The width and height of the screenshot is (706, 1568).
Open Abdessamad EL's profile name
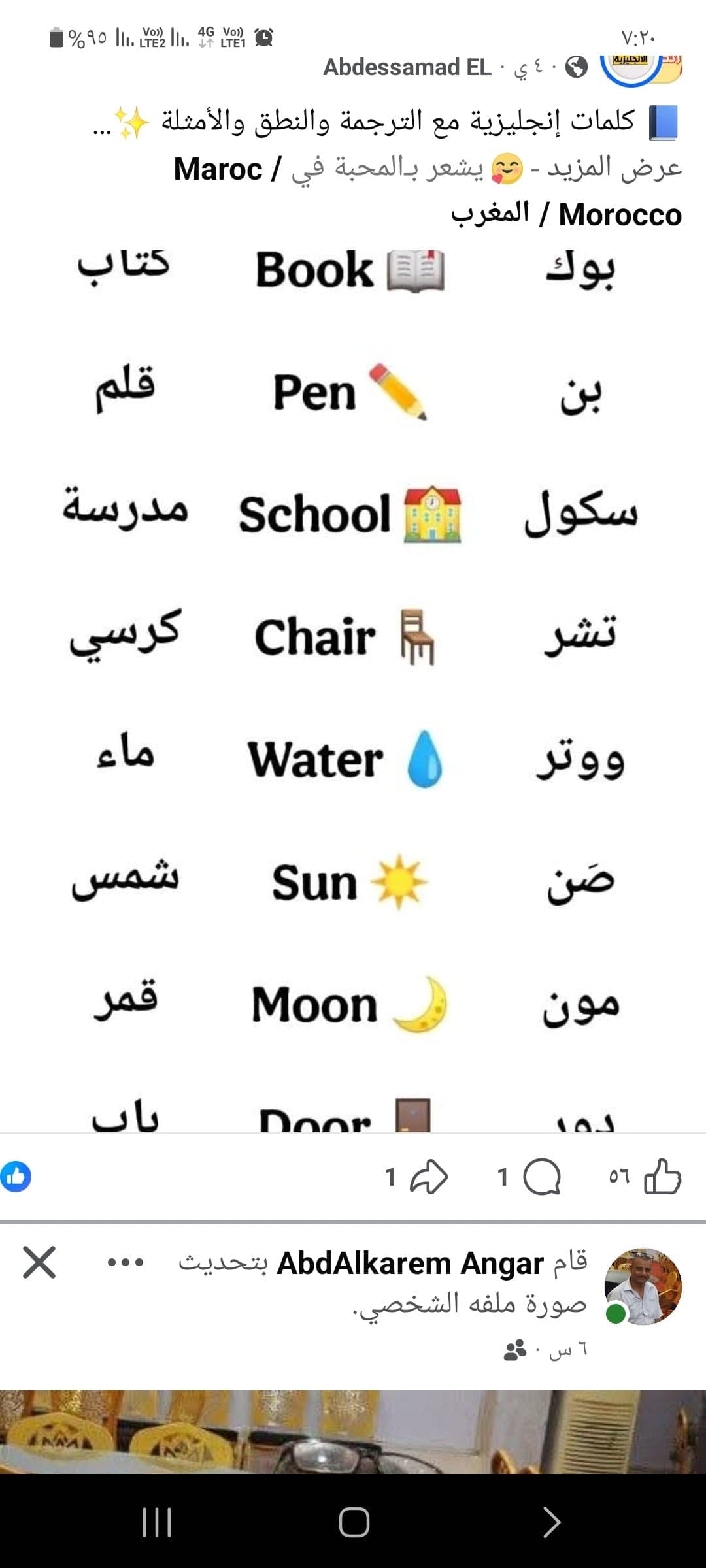(x=407, y=67)
